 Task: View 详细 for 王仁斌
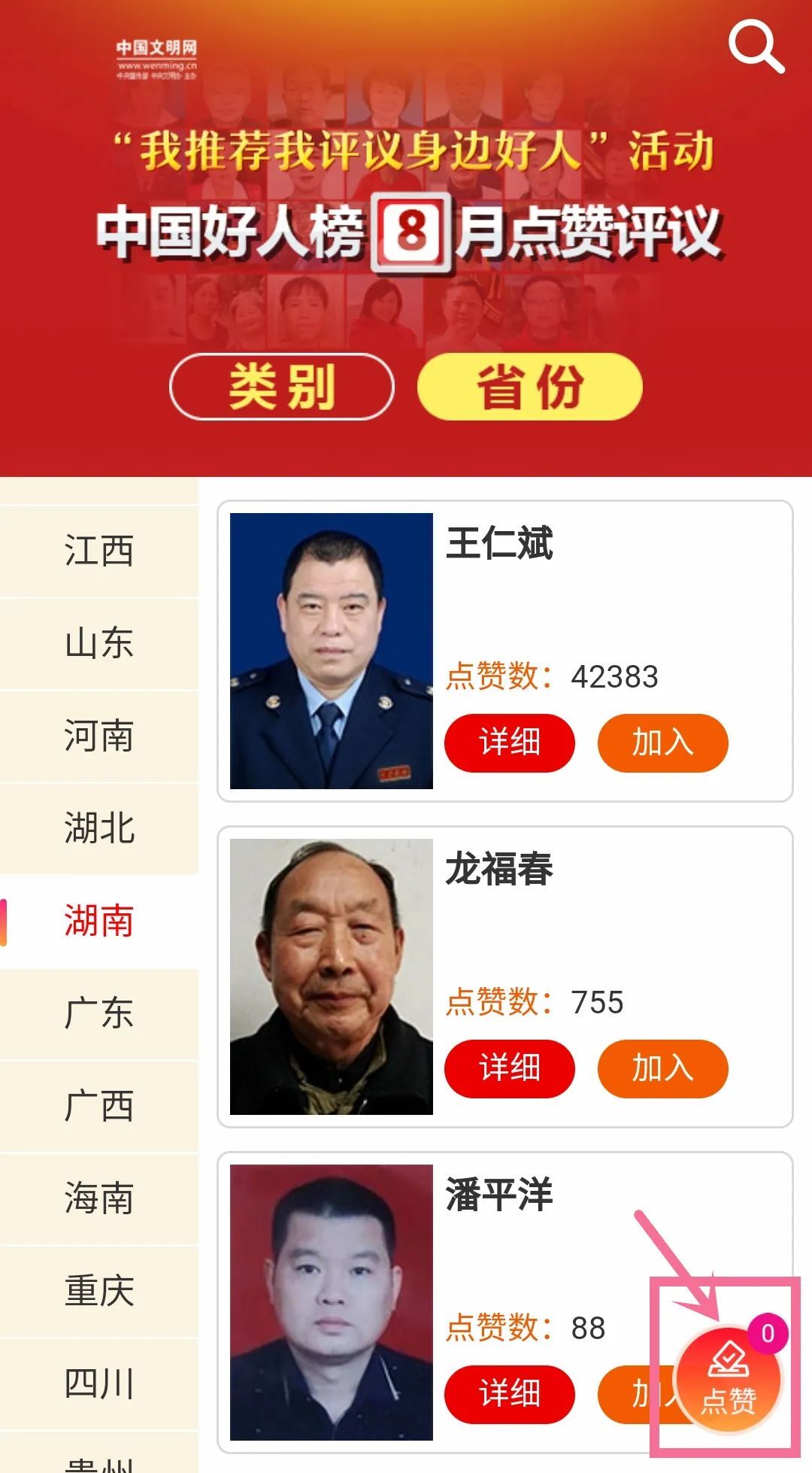pos(509,743)
